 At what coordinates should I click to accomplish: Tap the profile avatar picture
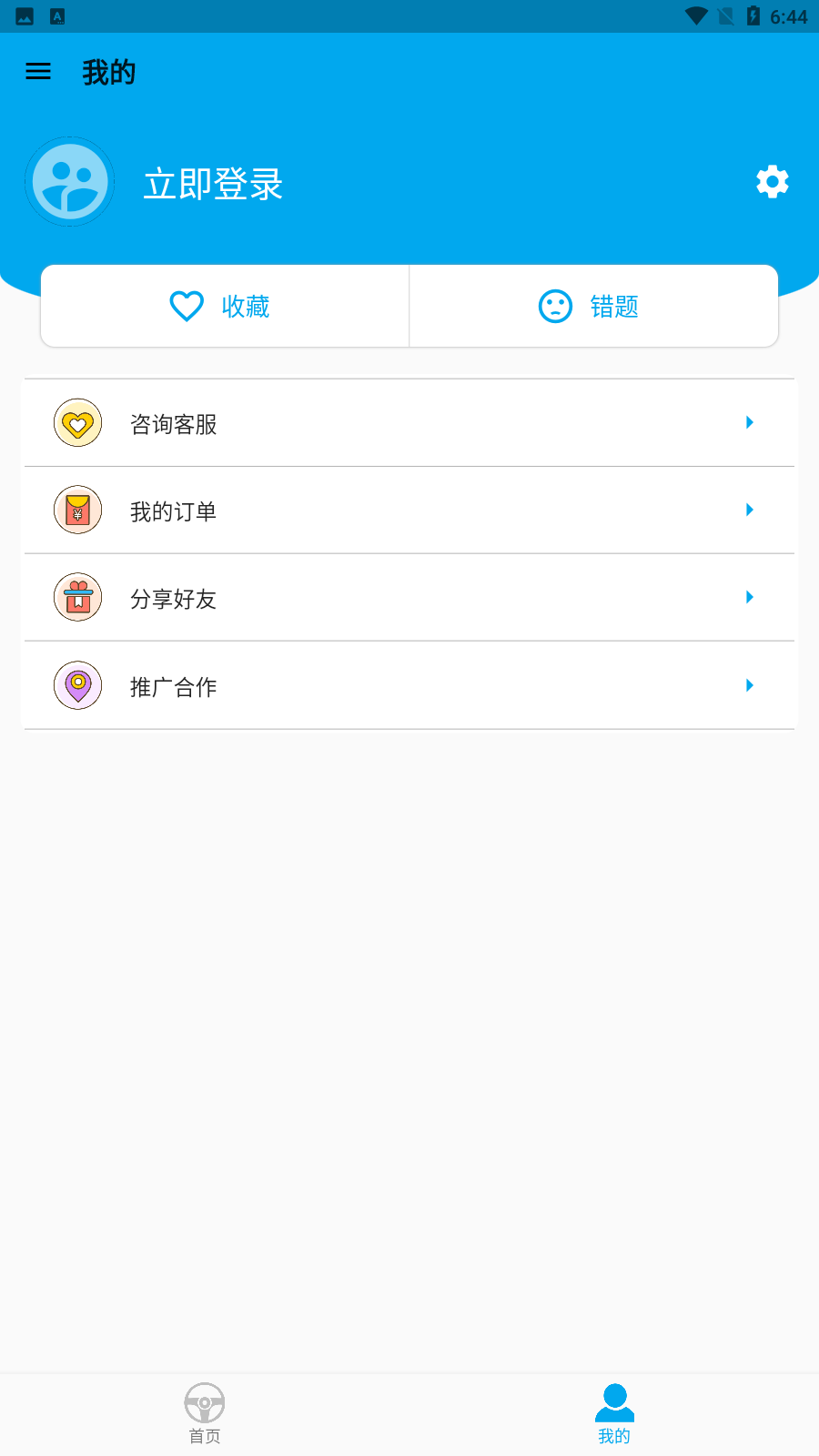click(70, 182)
